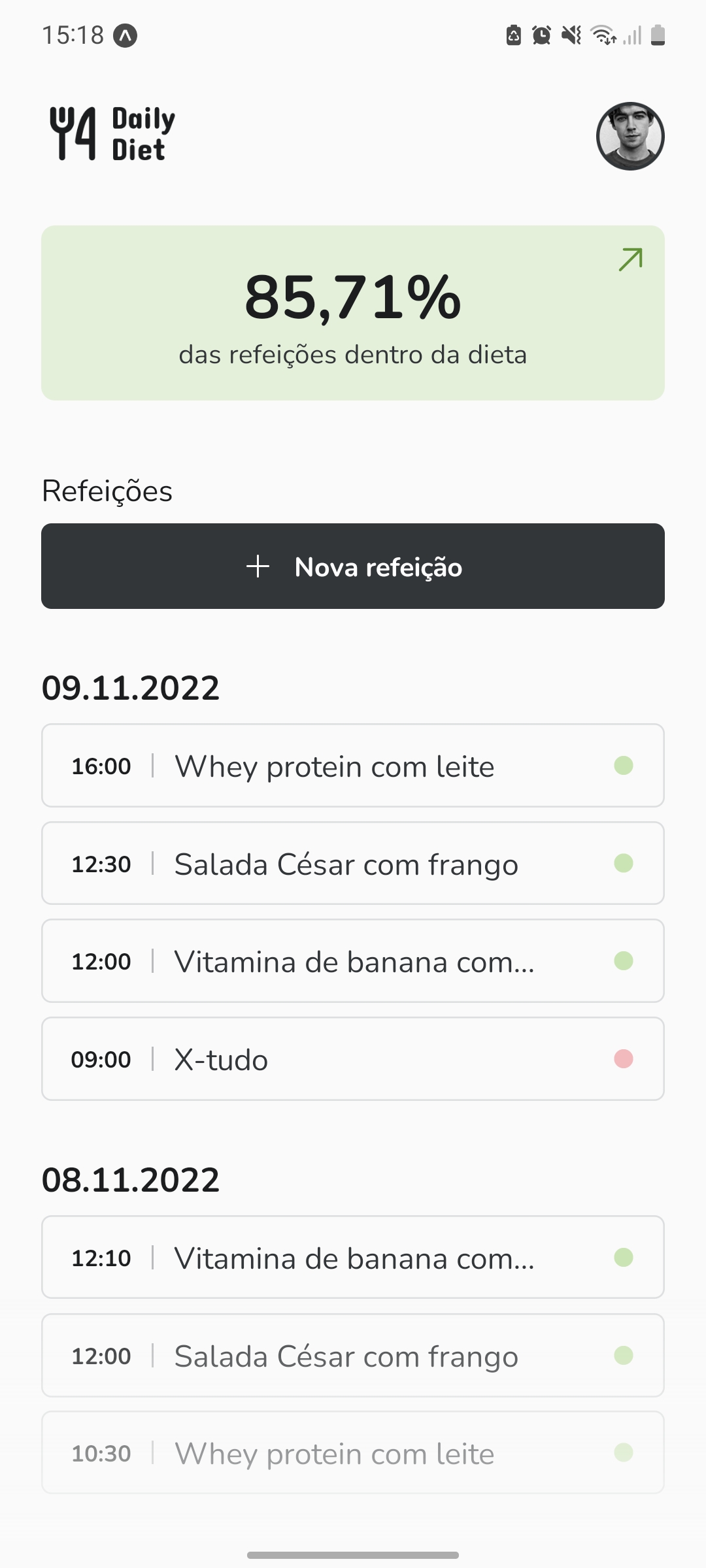Viewport: 706px width, 1568px height.
Task: Select the 12:00 Salada César com frango meal
Action: tap(353, 1356)
